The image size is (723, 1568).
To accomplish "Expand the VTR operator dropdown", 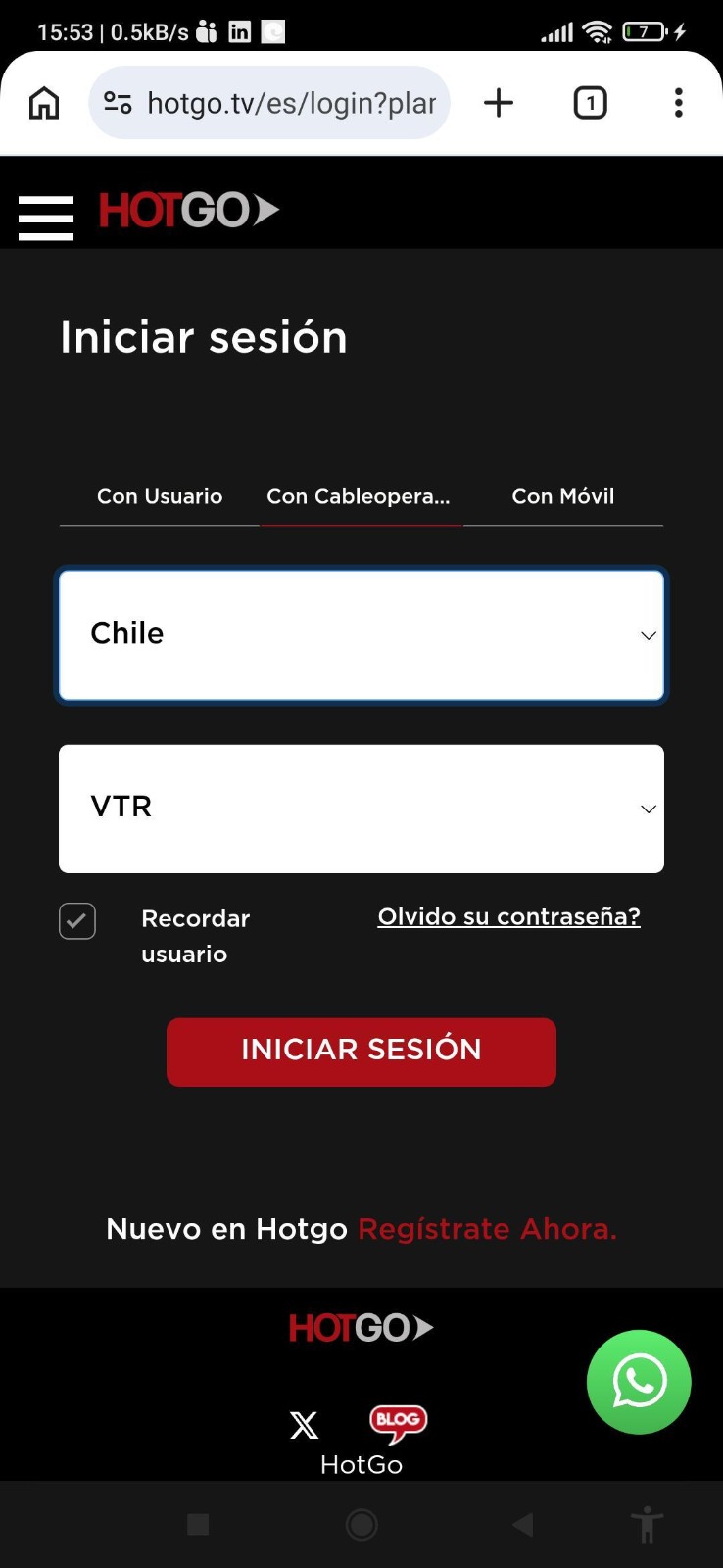I will coord(361,808).
